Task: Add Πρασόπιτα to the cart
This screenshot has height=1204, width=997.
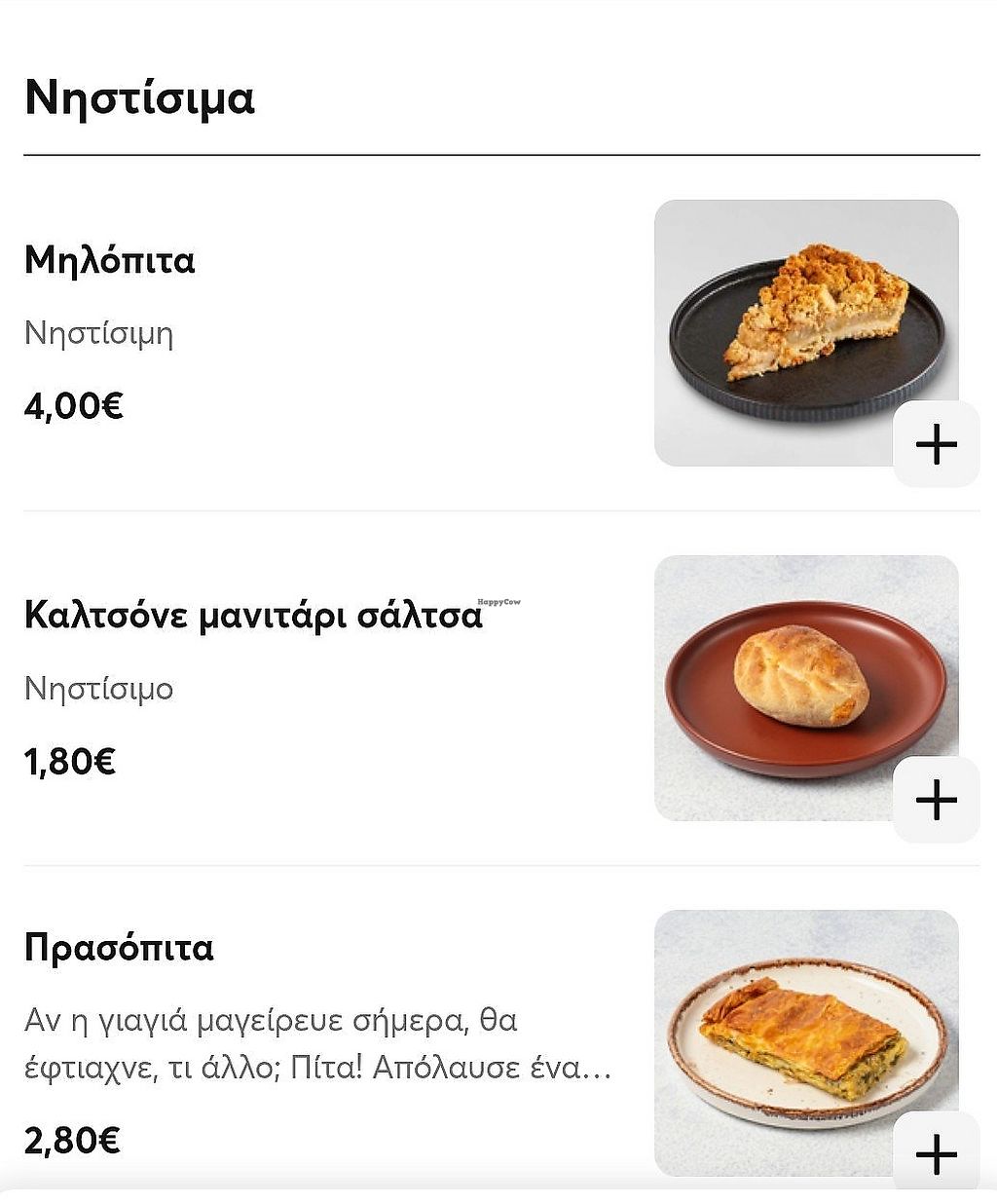Action: [936, 1154]
